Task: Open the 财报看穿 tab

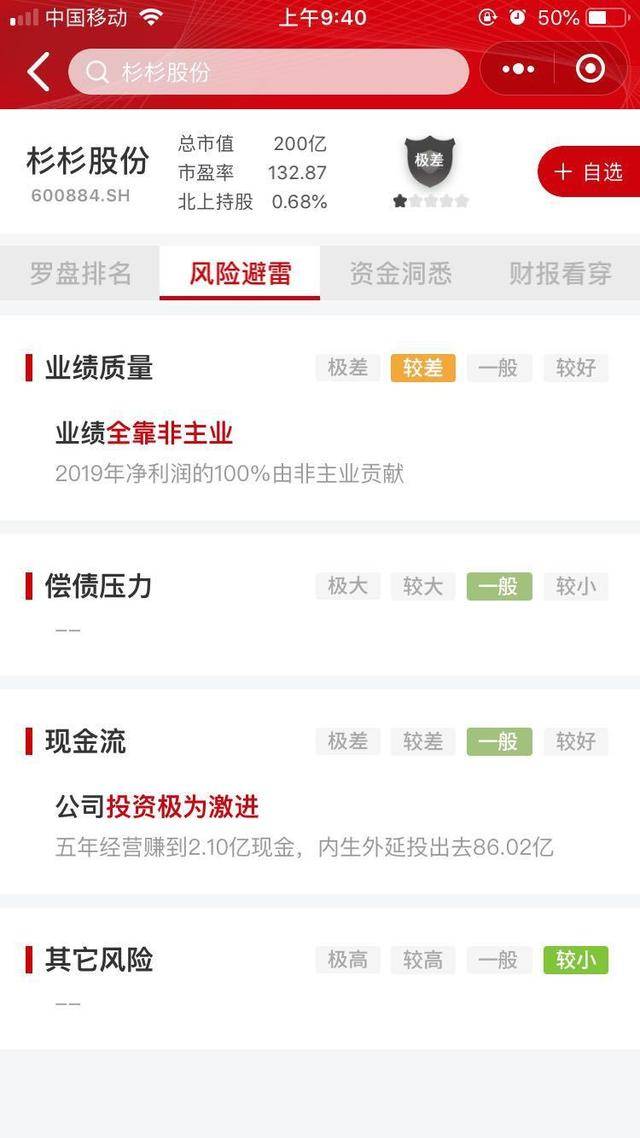Action: [x=560, y=273]
